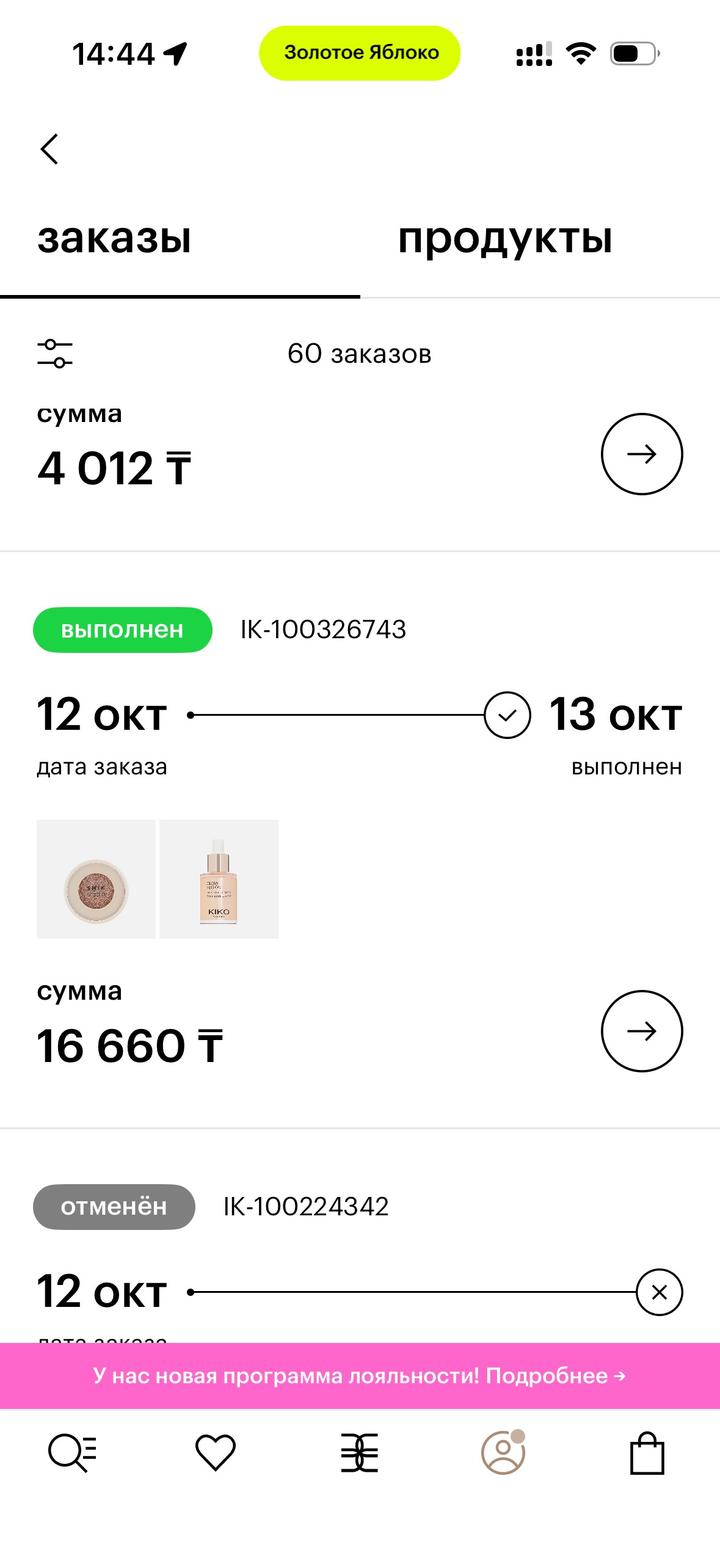Go to the home logo tab
This screenshot has width=720, height=1561.
[x=359, y=1453]
